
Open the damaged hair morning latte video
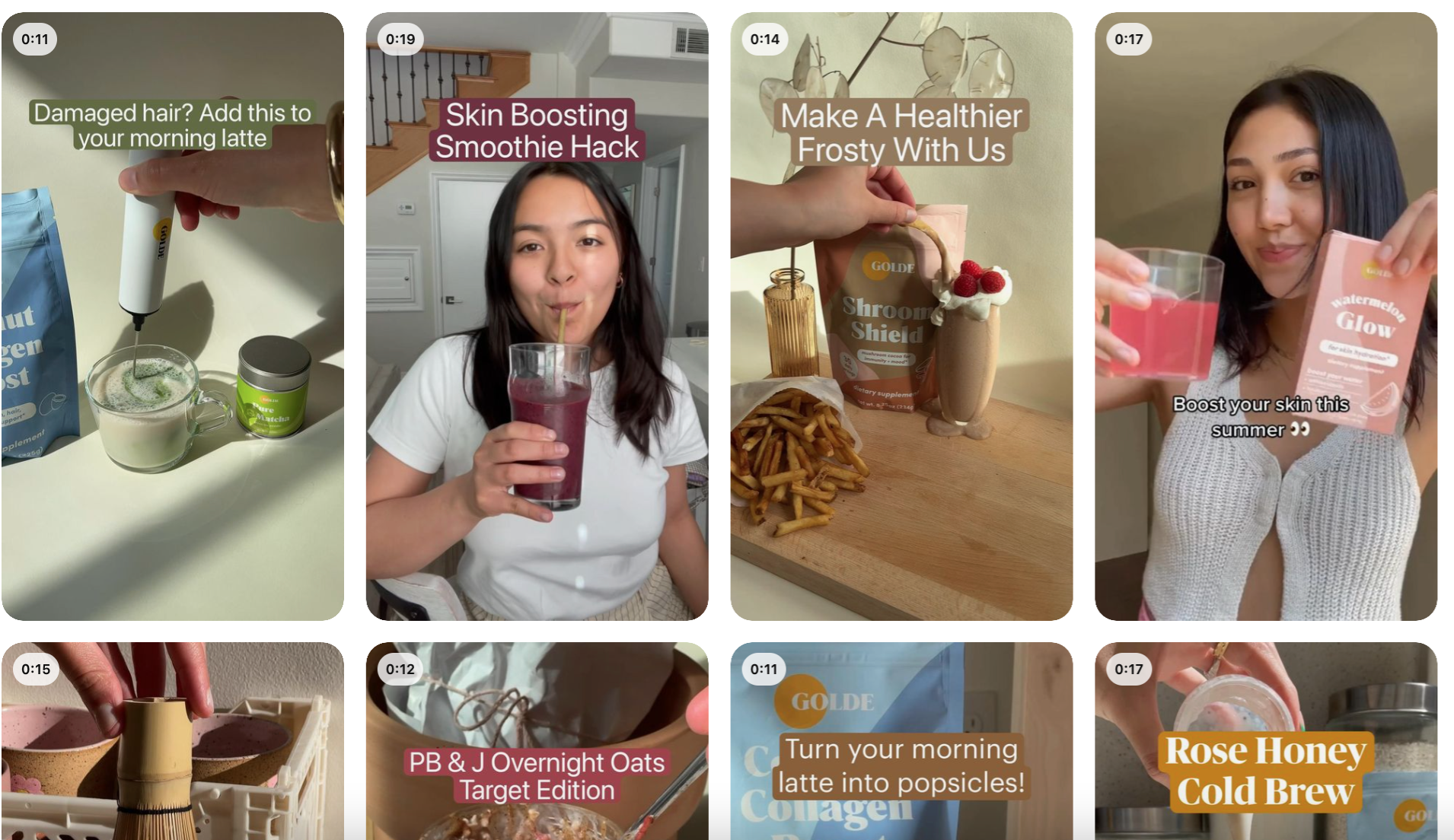point(172,316)
